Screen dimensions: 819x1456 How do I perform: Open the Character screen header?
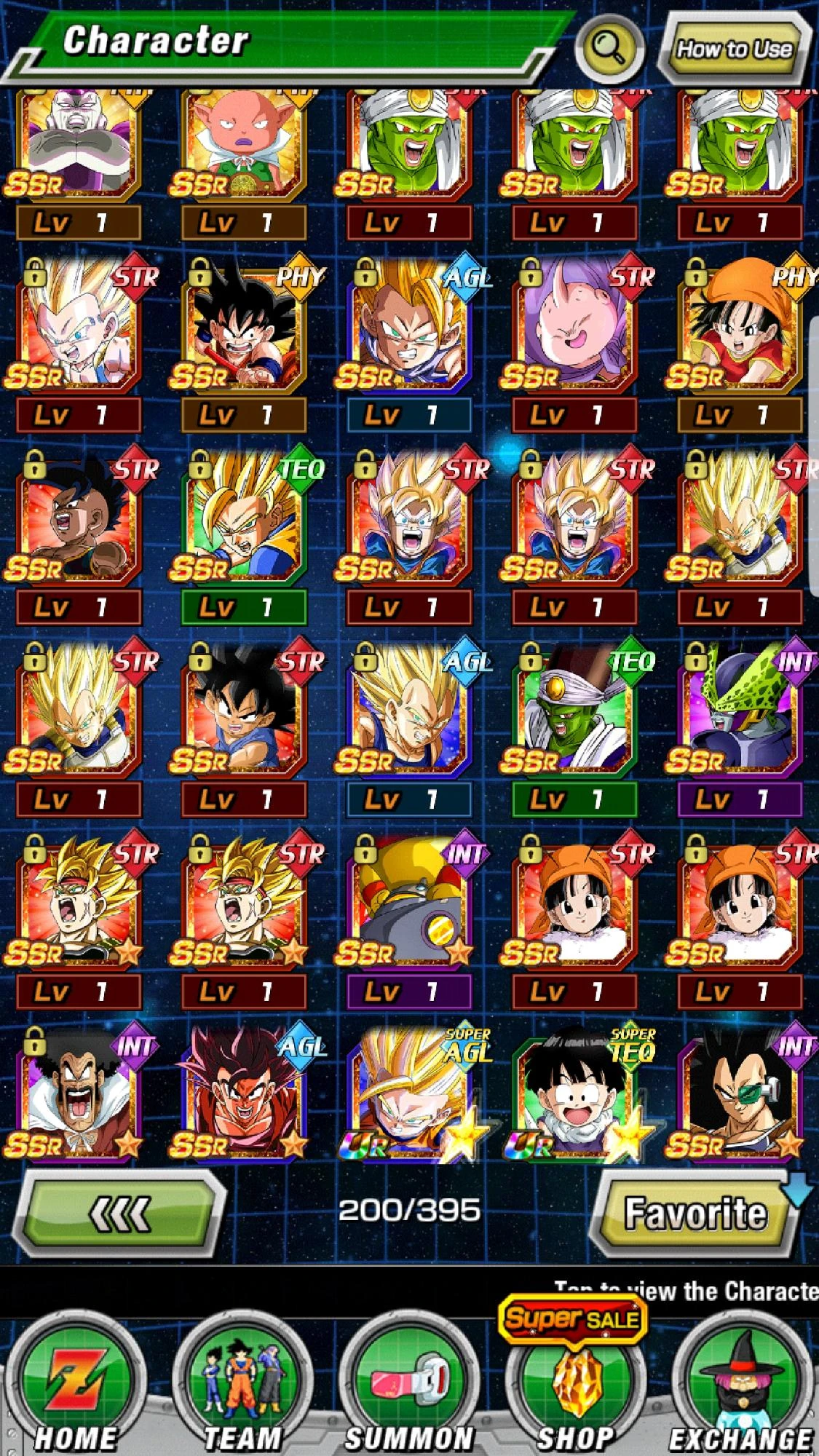click(x=153, y=45)
